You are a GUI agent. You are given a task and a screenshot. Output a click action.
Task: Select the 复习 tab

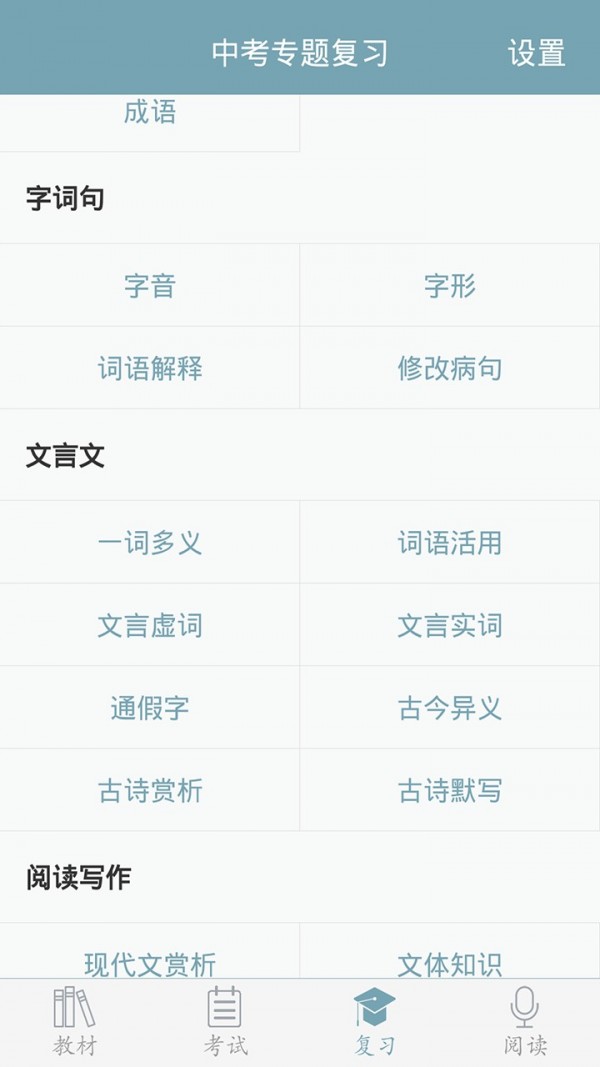click(x=375, y=1022)
